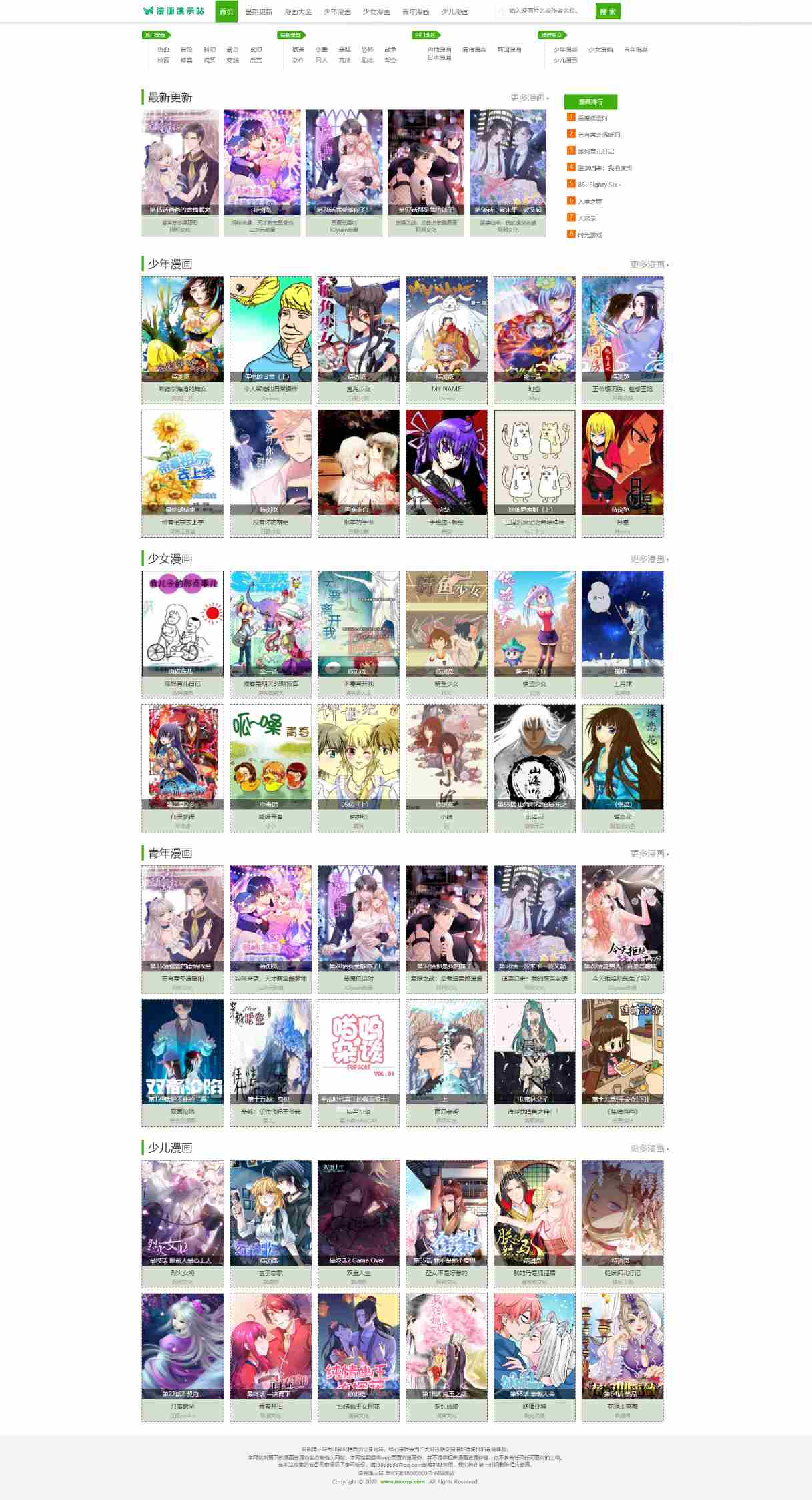The image size is (812, 1500).
Task: Switch to the 最新更新 tab
Action: pyautogui.click(x=258, y=12)
